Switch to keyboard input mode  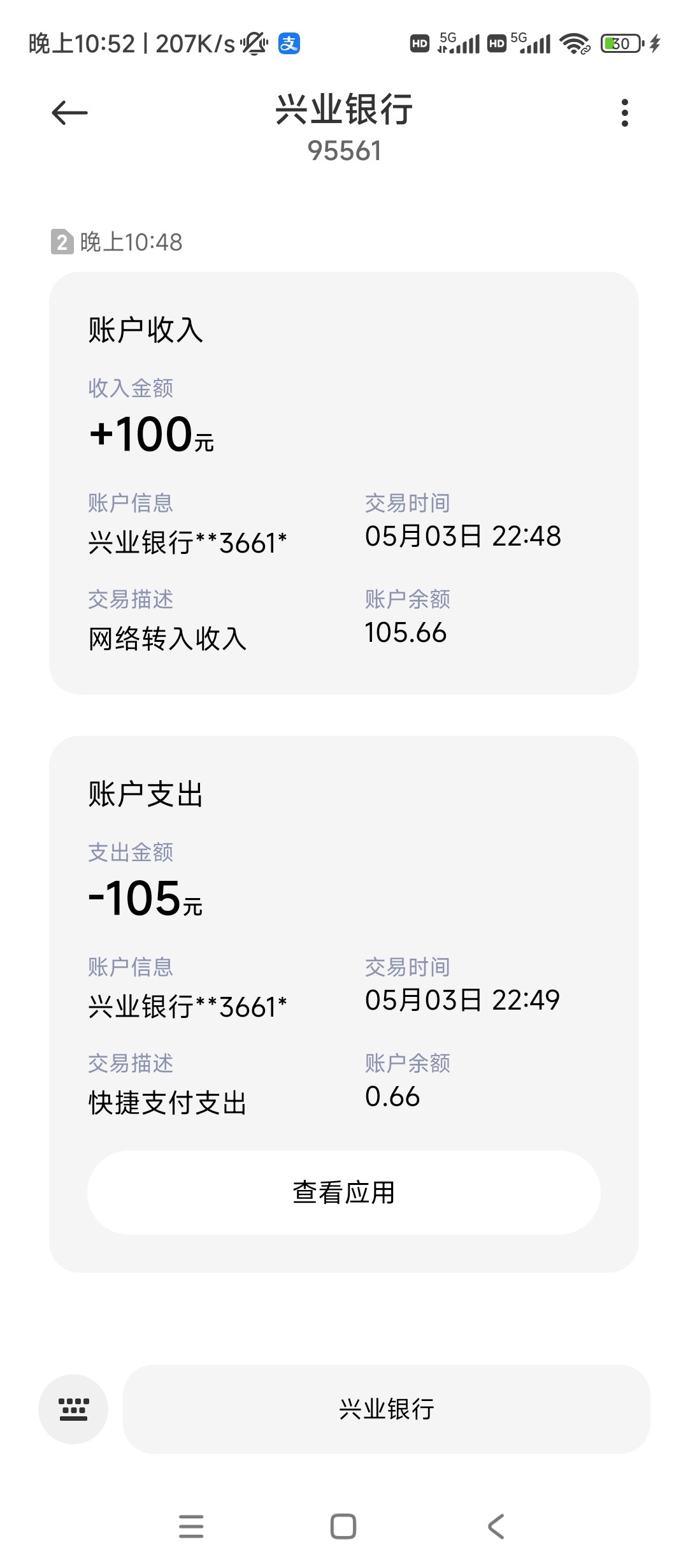(x=73, y=1409)
